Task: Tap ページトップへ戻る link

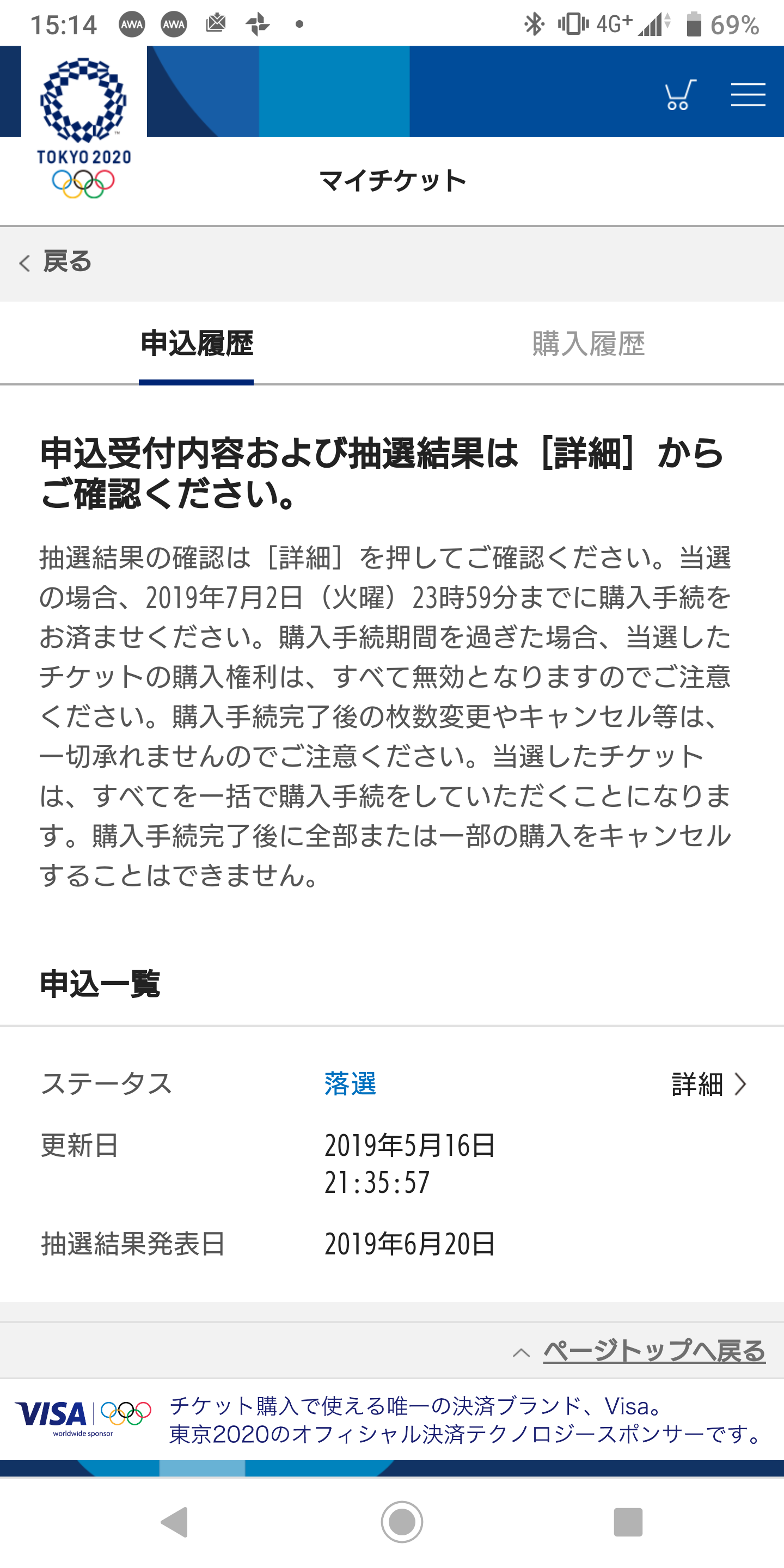Action: [654, 1351]
